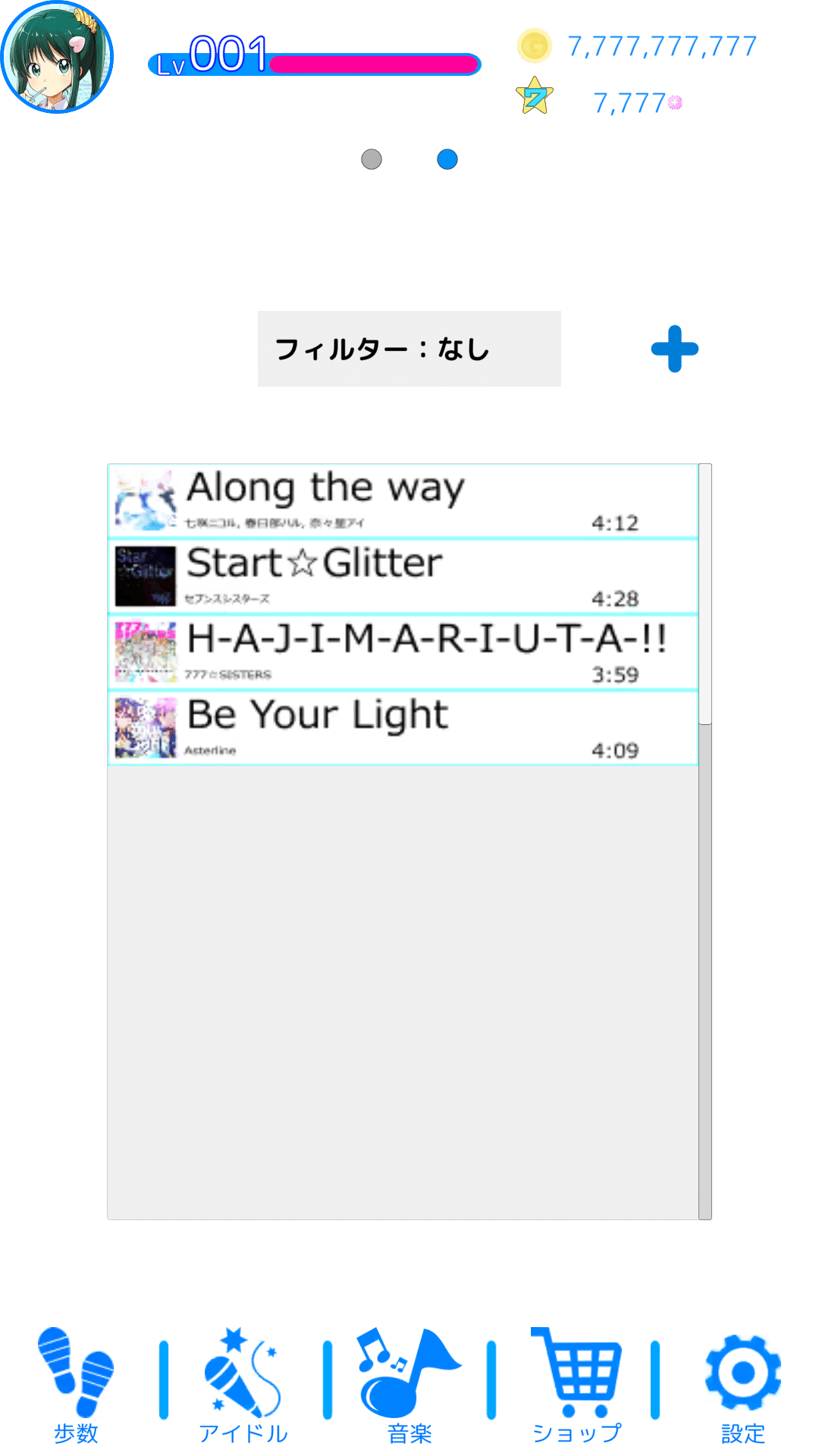Open the filter dropdown showing なし
Image resolution: width=819 pixels, height=1456 pixels.
coord(409,349)
